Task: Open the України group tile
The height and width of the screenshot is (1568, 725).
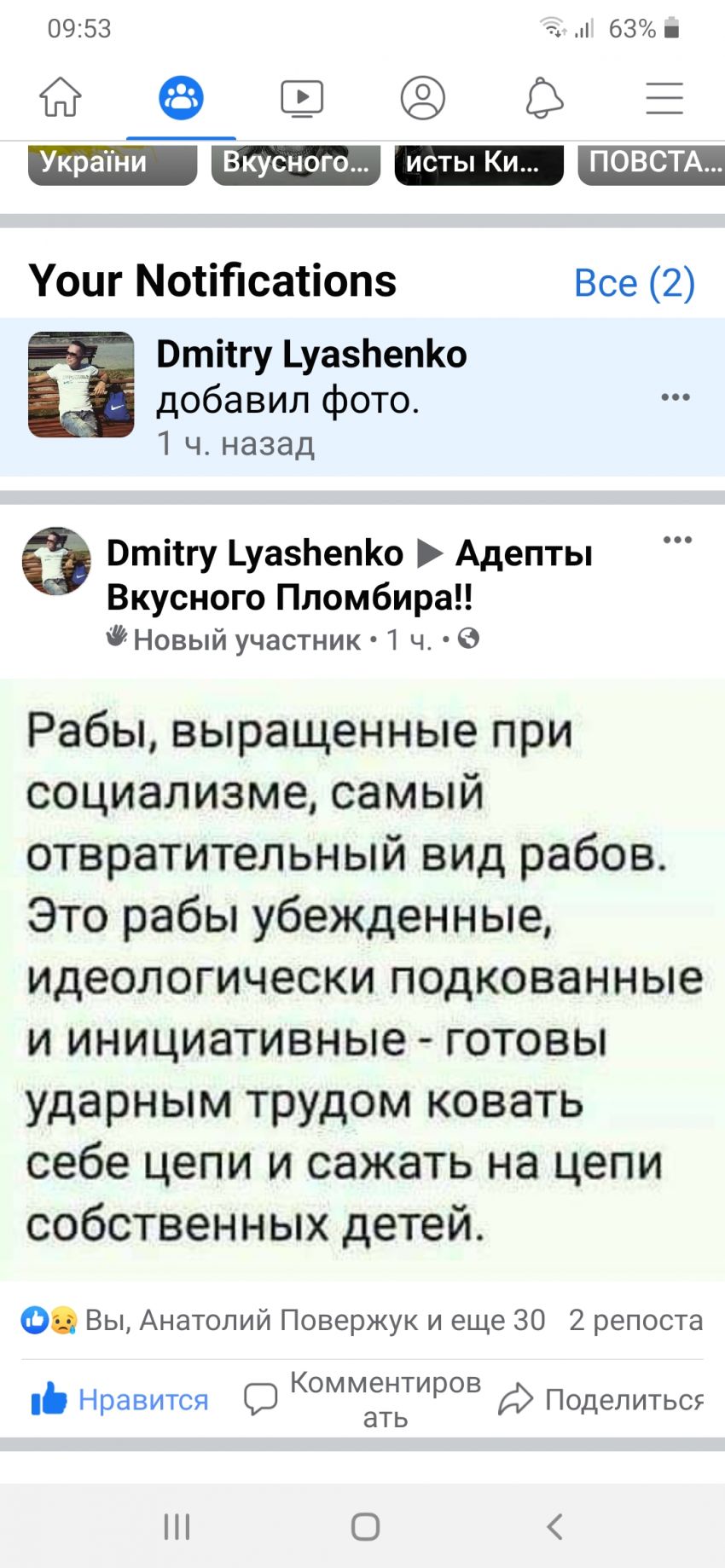Action: tap(112, 164)
